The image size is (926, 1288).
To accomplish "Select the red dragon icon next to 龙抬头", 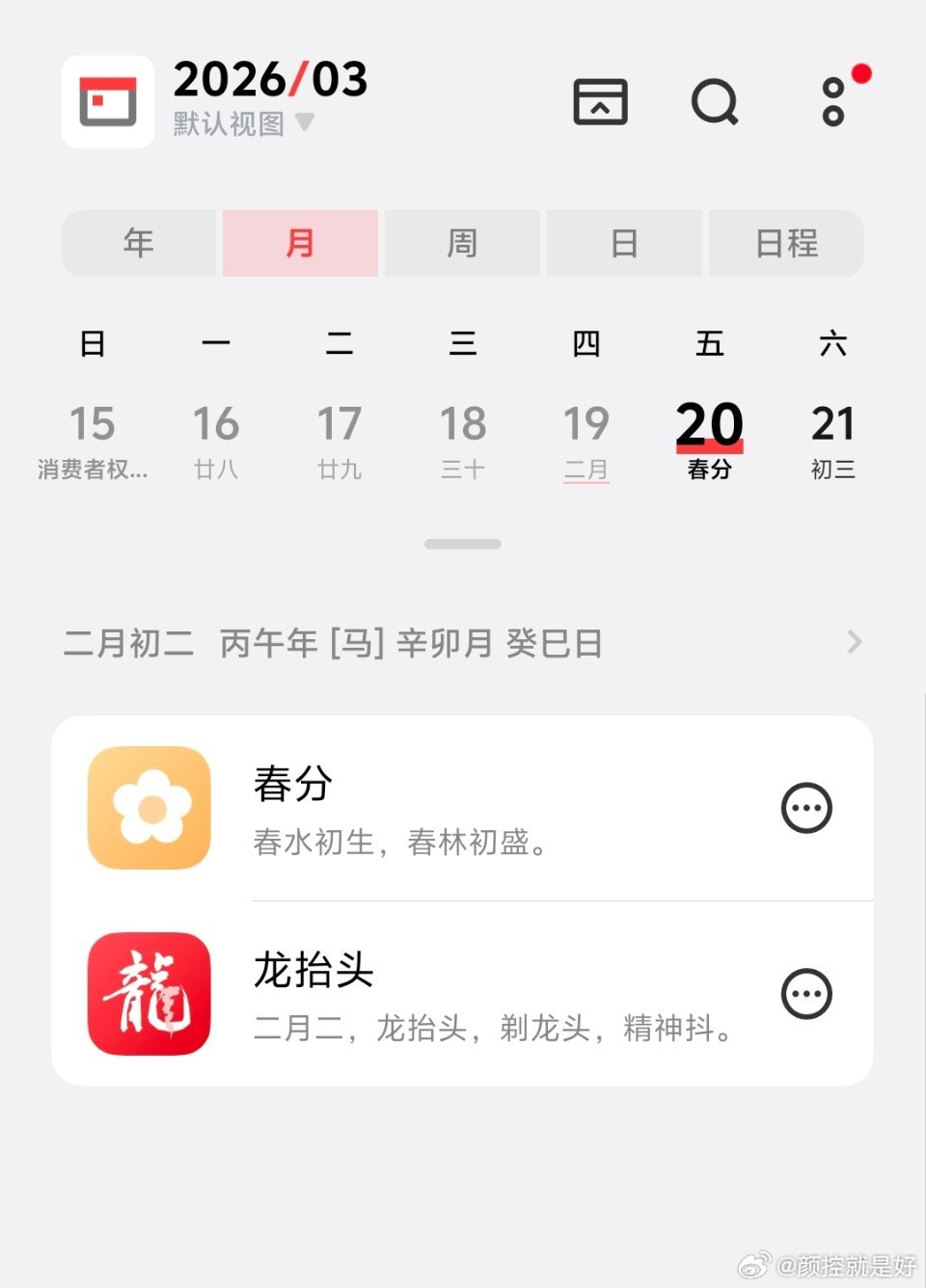I will pyautogui.click(x=148, y=993).
